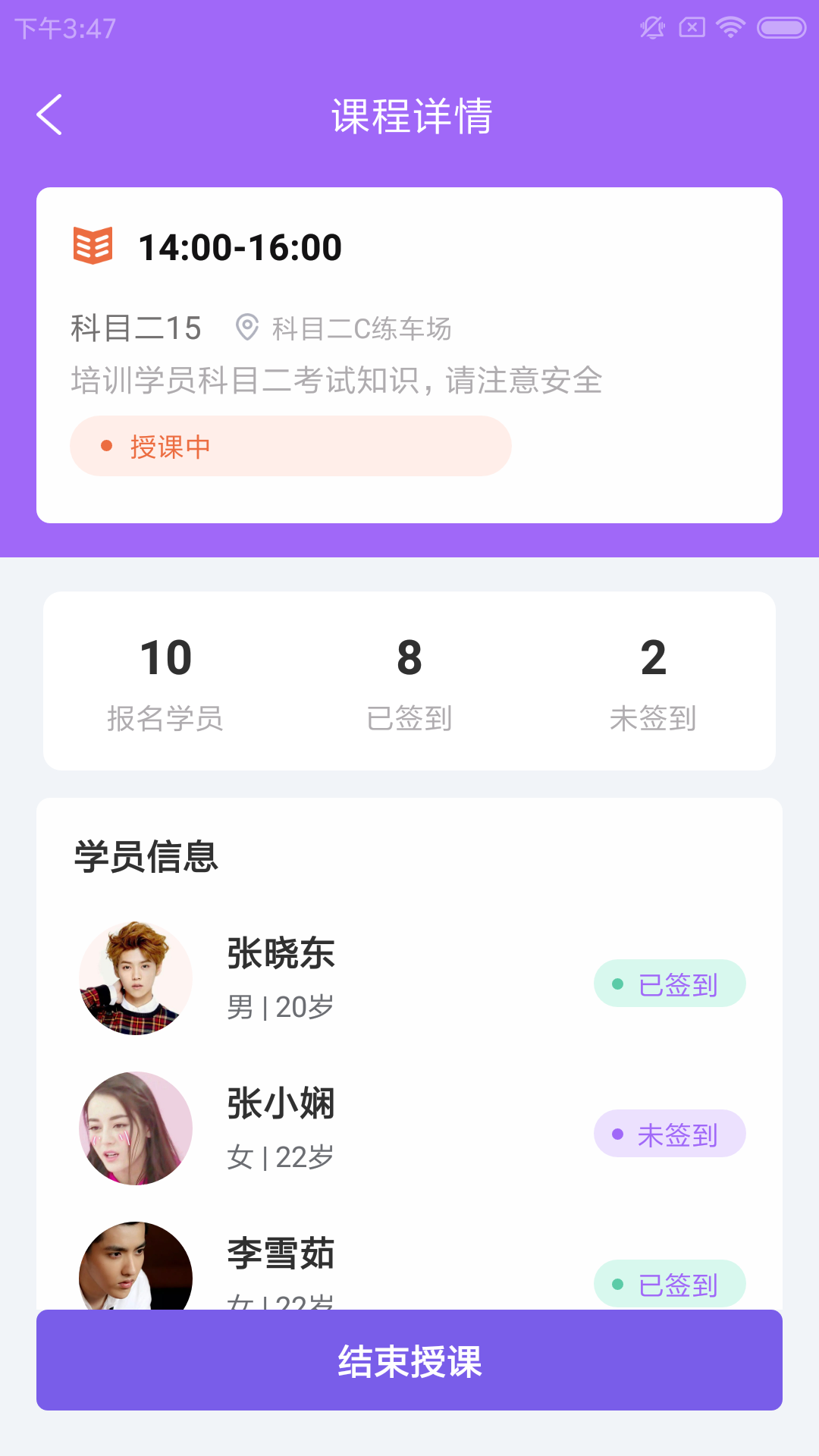Tap the back arrow to leave course details
The width and height of the screenshot is (819, 1456).
point(49,115)
